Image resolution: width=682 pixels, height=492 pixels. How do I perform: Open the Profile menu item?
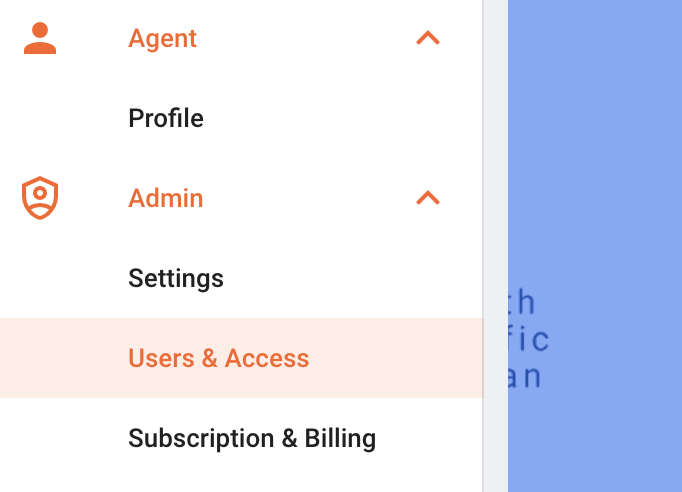(166, 119)
